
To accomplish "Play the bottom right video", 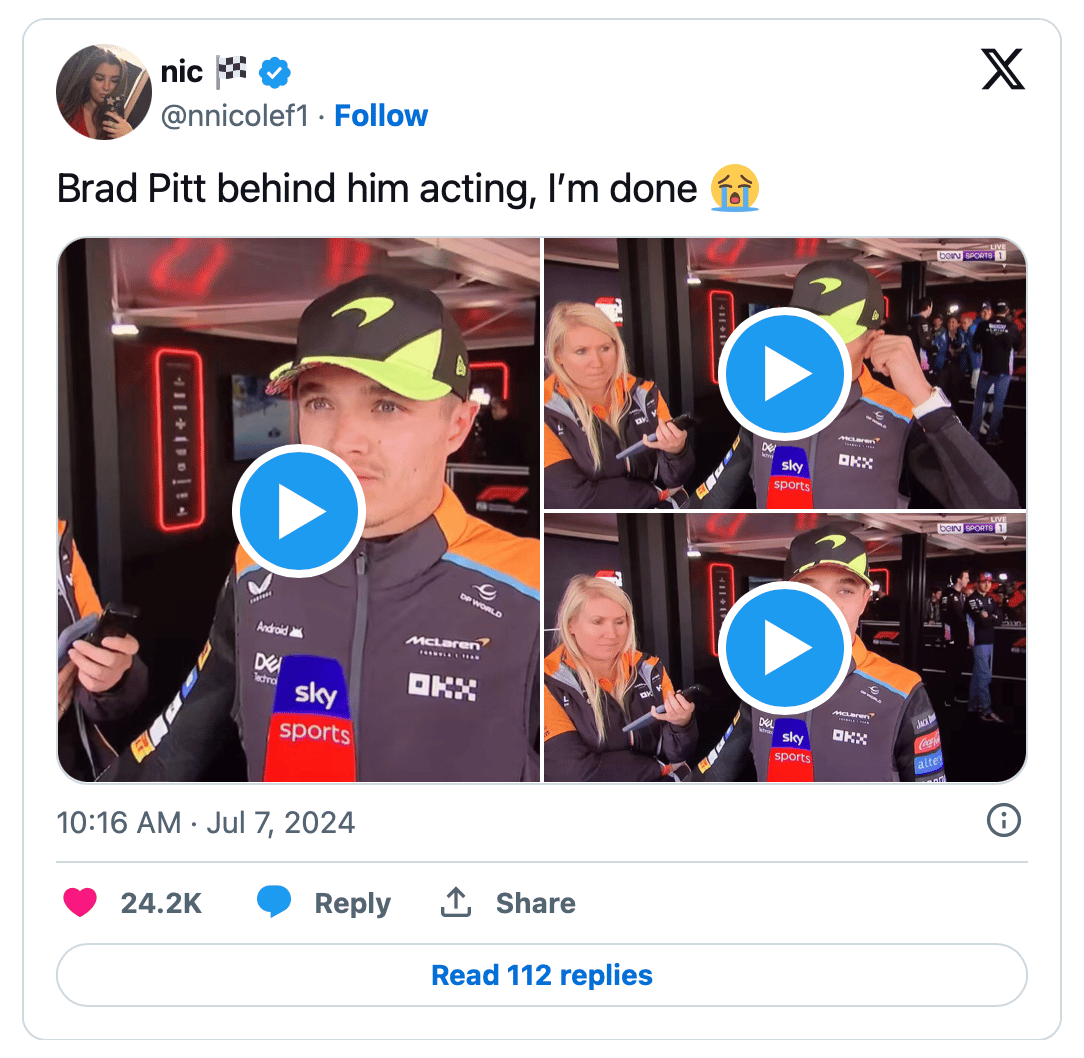I will (x=785, y=649).
